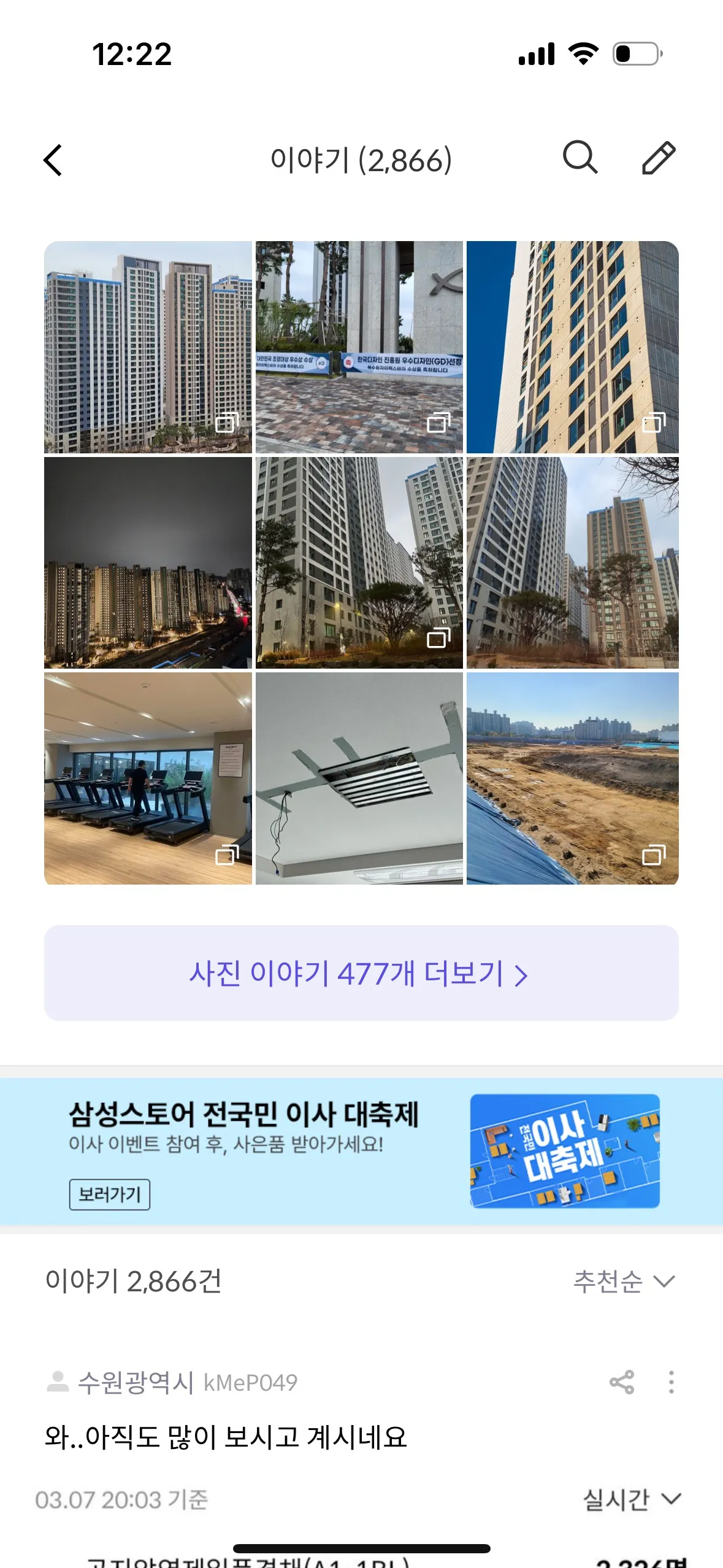The image size is (723, 1568).
Task: View the construction site dirt field photo
Action: click(572, 778)
